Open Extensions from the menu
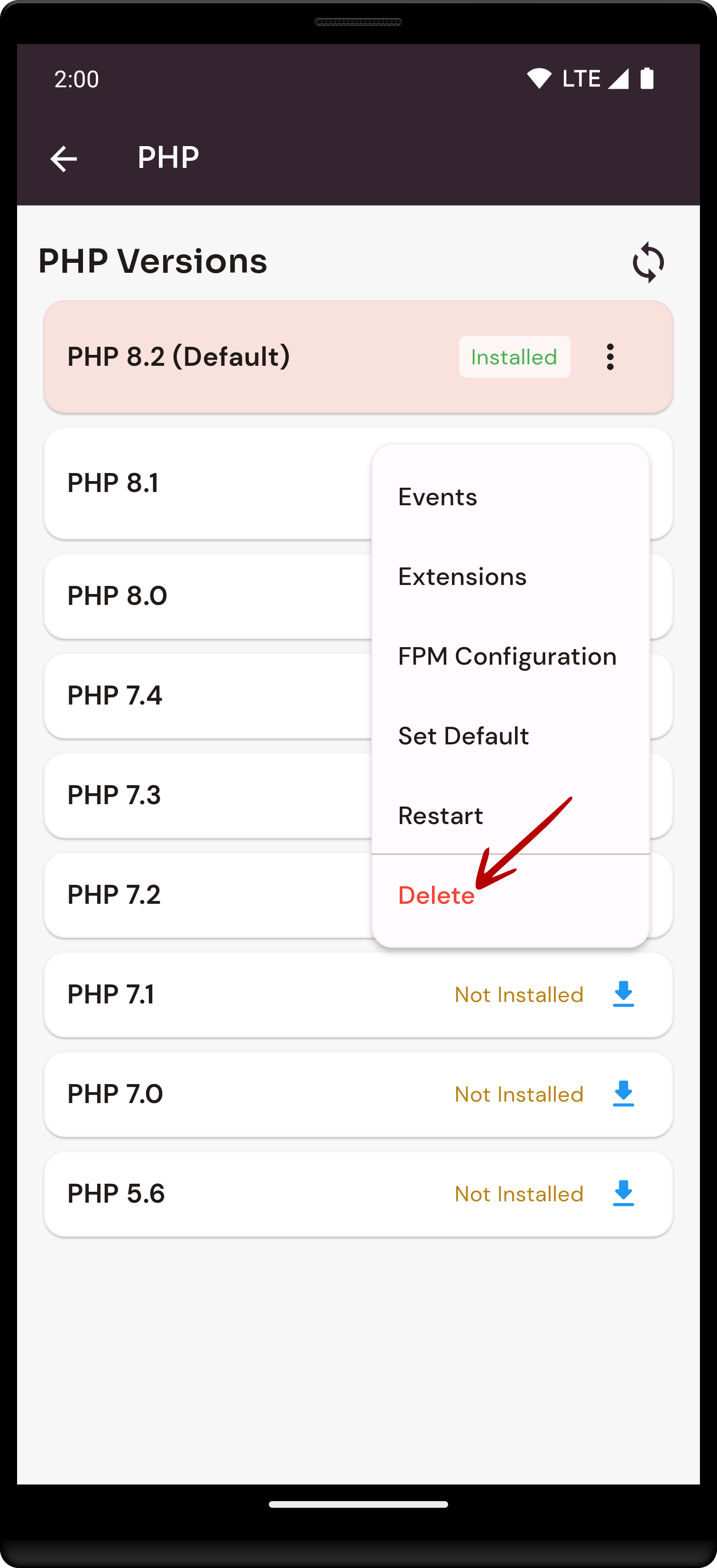Image resolution: width=717 pixels, height=1568 pixels. tap(510, 577)
